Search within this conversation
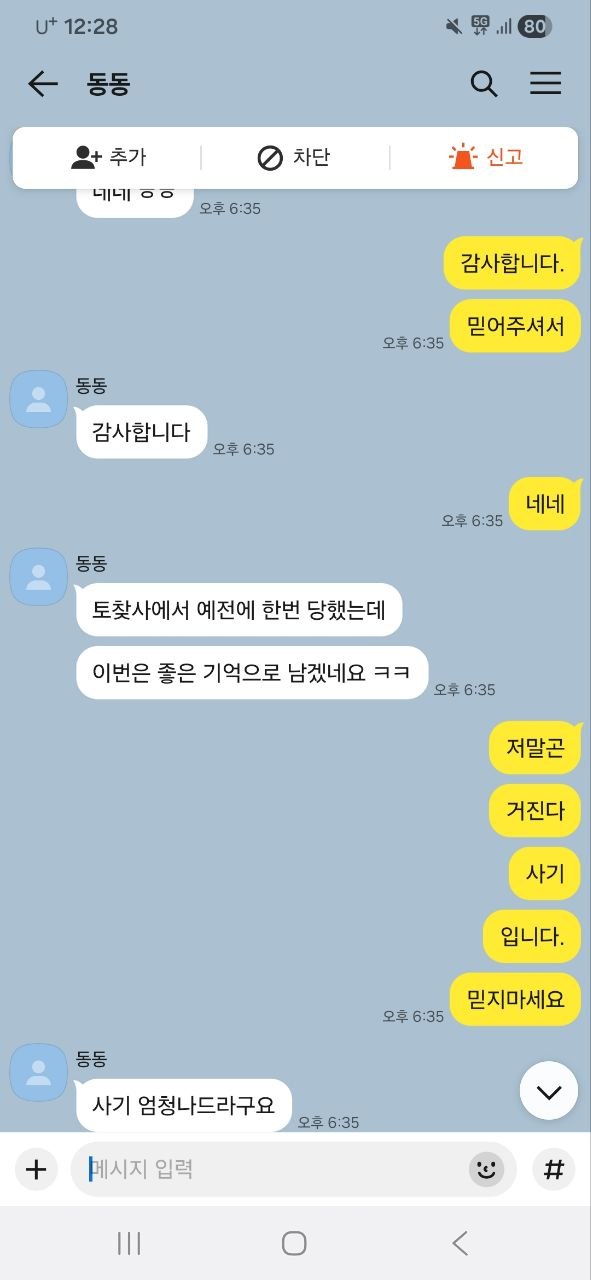This screenshot has height=1280, width=591. click(484, 84)
